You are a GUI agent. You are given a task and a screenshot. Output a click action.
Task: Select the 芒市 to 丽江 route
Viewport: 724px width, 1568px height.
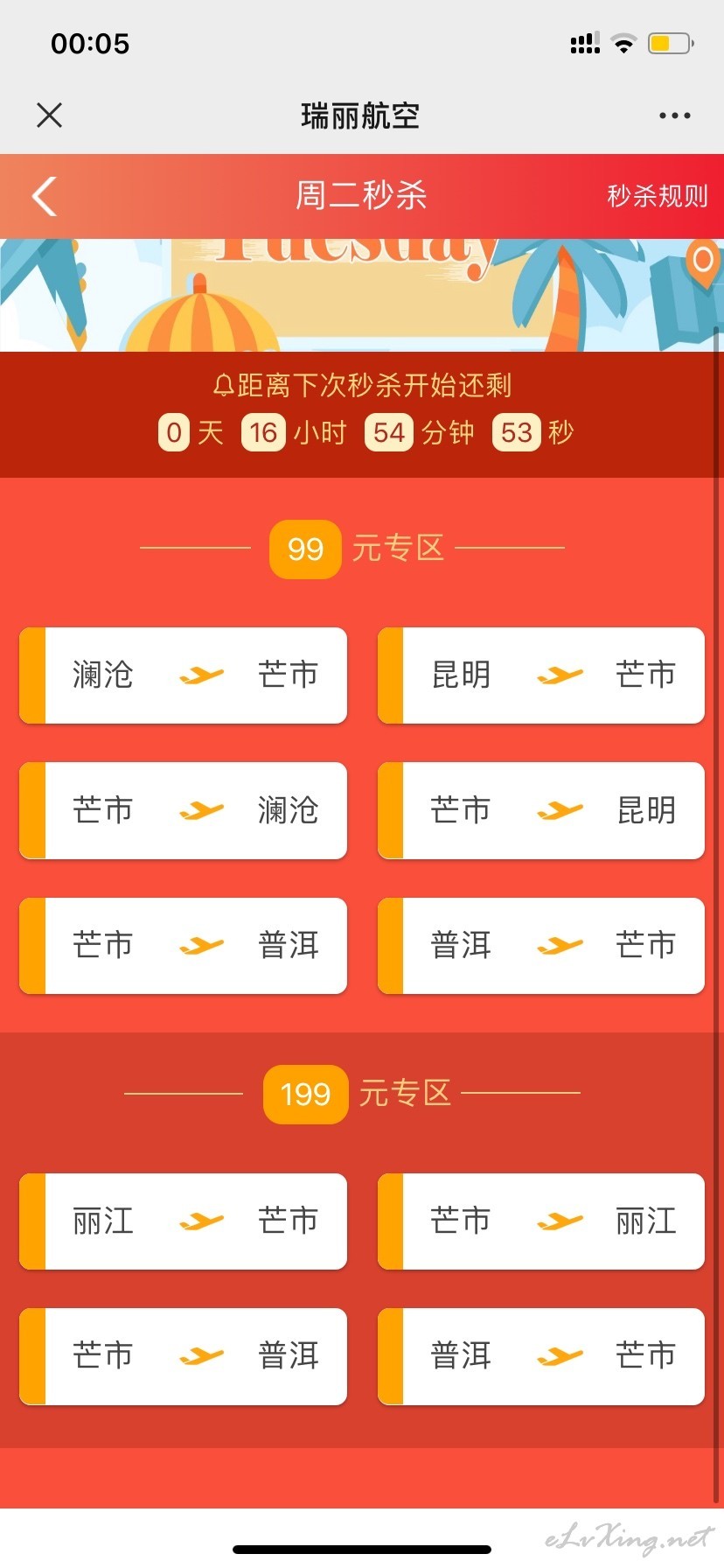click(541, 1221)
